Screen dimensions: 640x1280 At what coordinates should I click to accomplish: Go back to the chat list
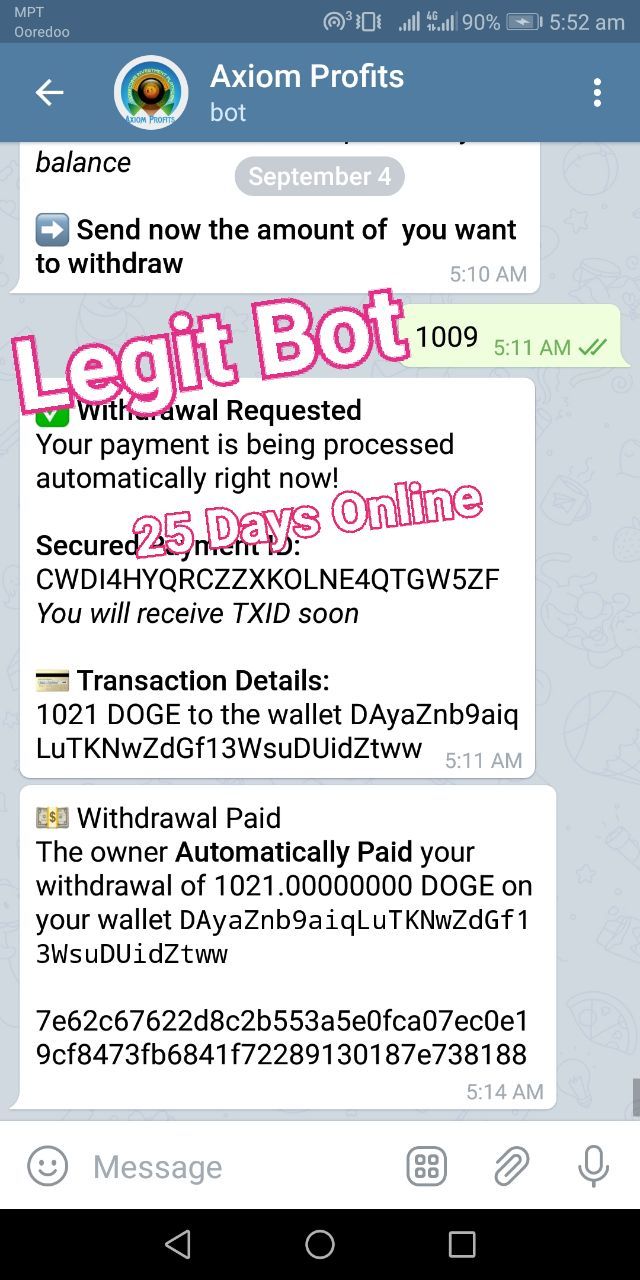[x=49, y=93]
